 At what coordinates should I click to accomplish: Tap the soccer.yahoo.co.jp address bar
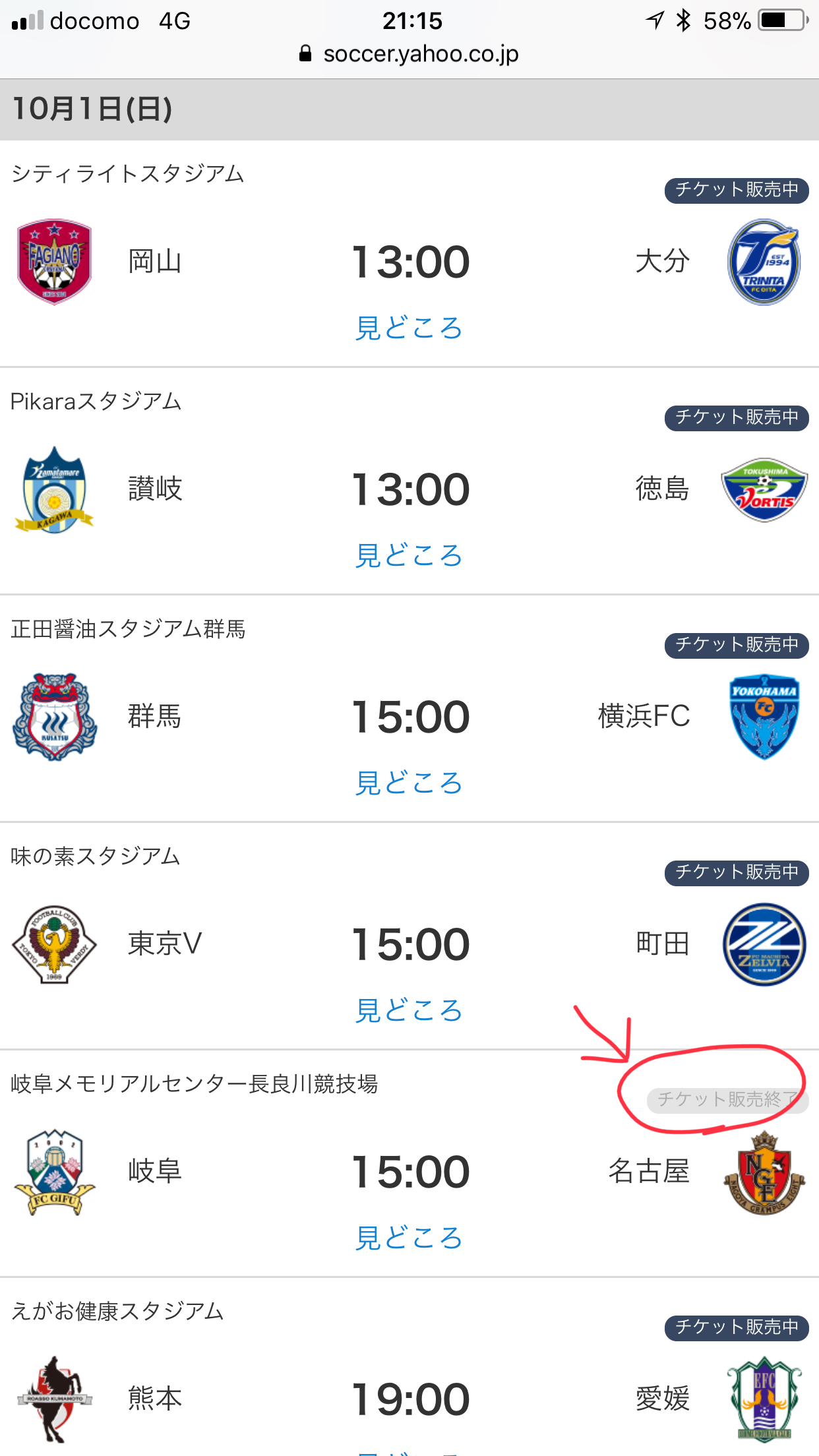pyautogui.click(x=409, y=54)
